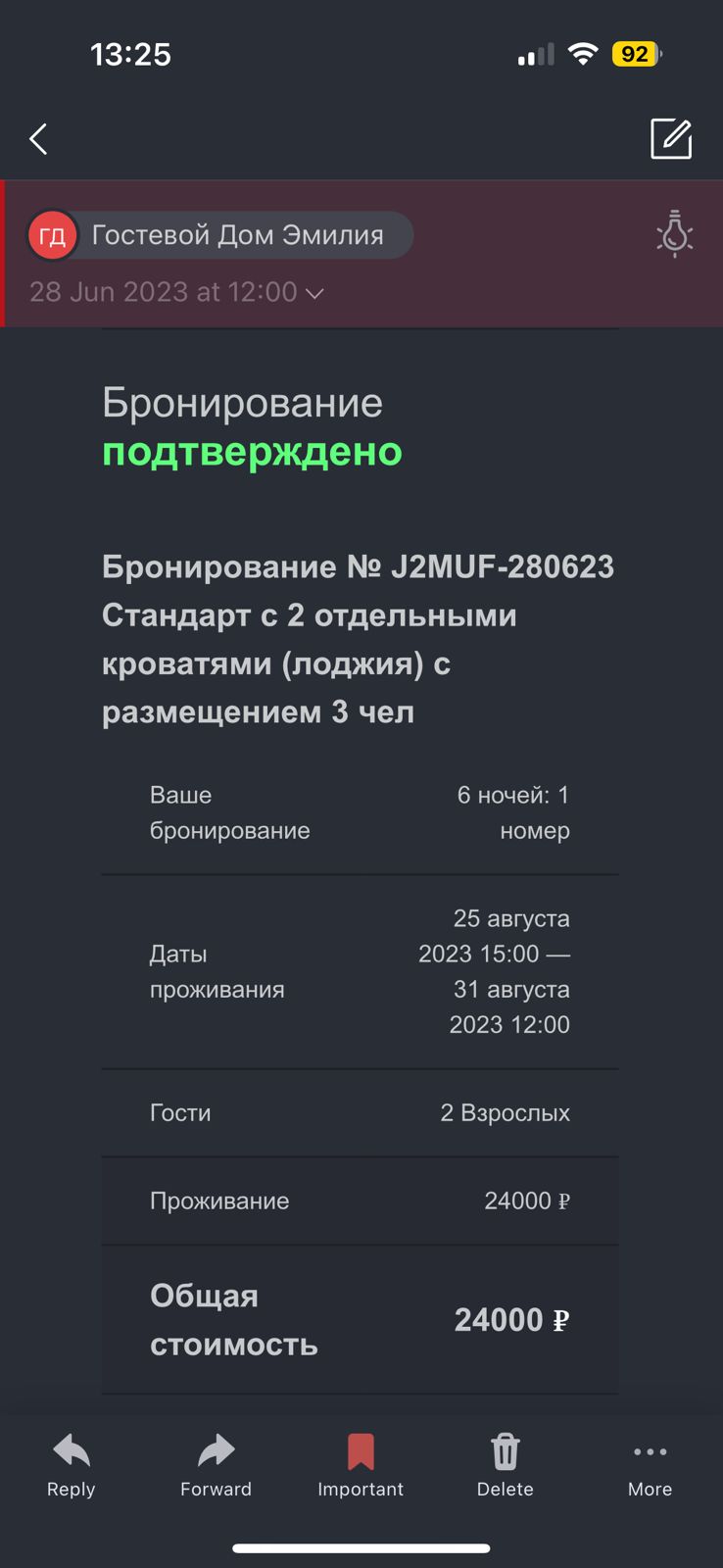Compose a new email
The width and height of the screenshot is (723, 1568).
(671, 138)
